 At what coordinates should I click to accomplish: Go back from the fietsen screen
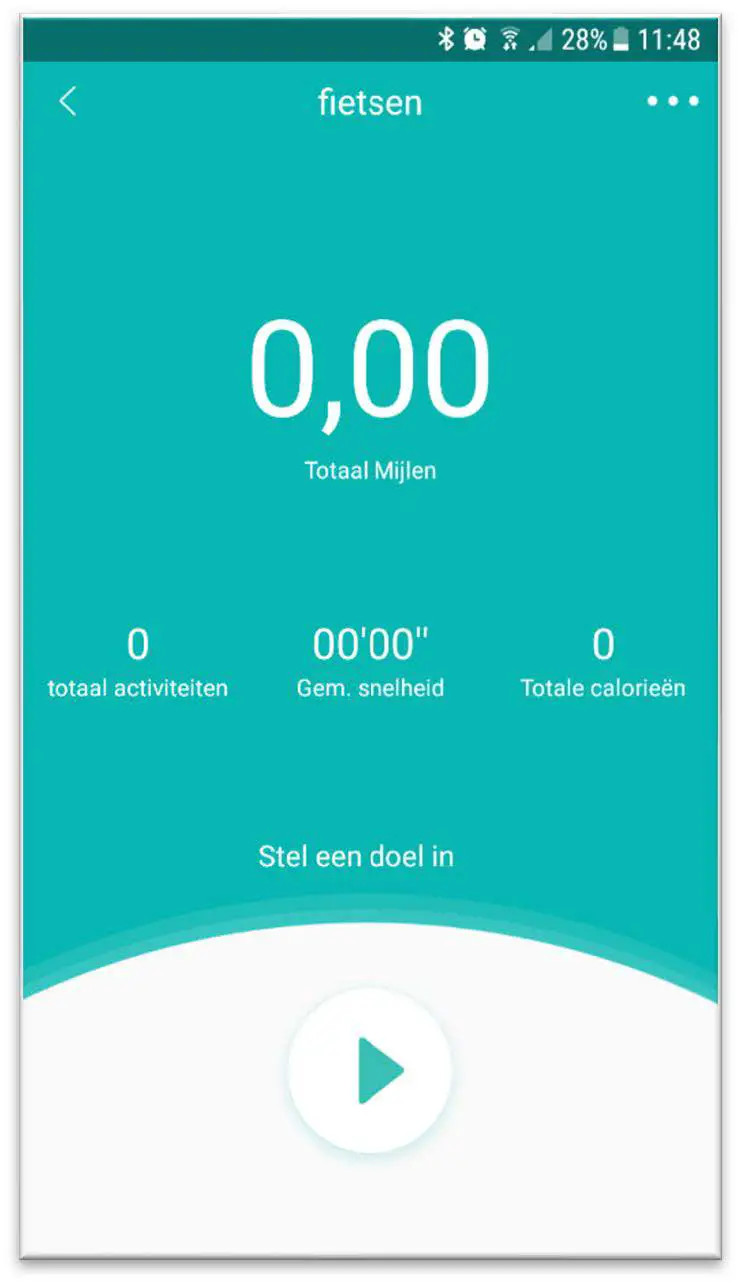click(67, 101)
